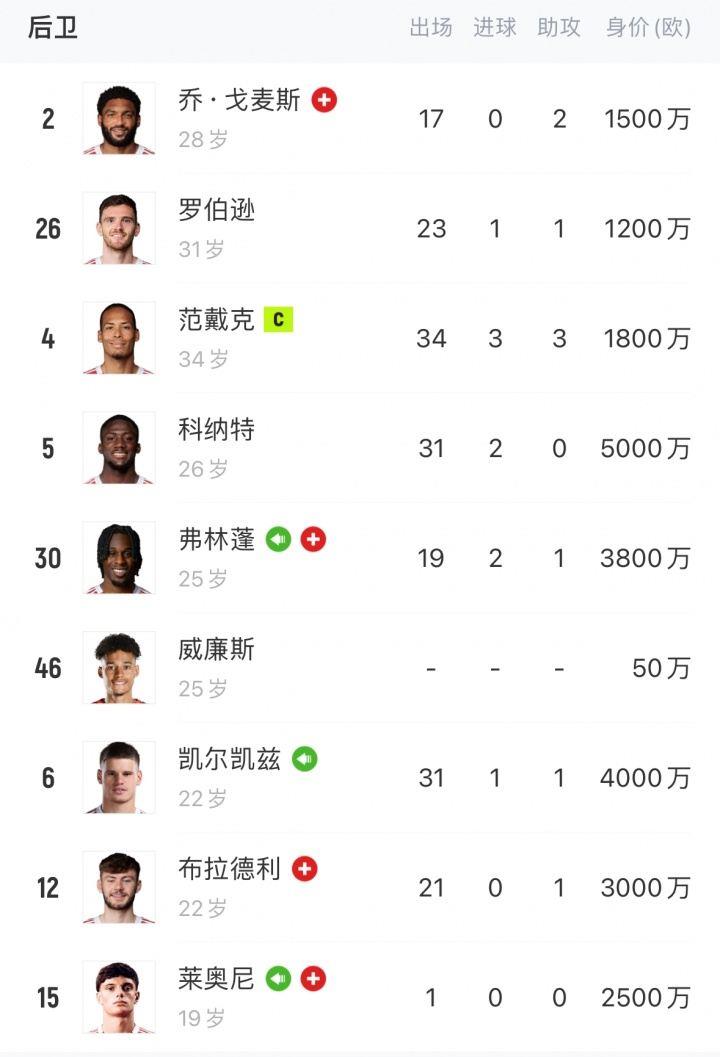
Task: Open 莱奥尼 player profile
Action: (x=360, y=998)
